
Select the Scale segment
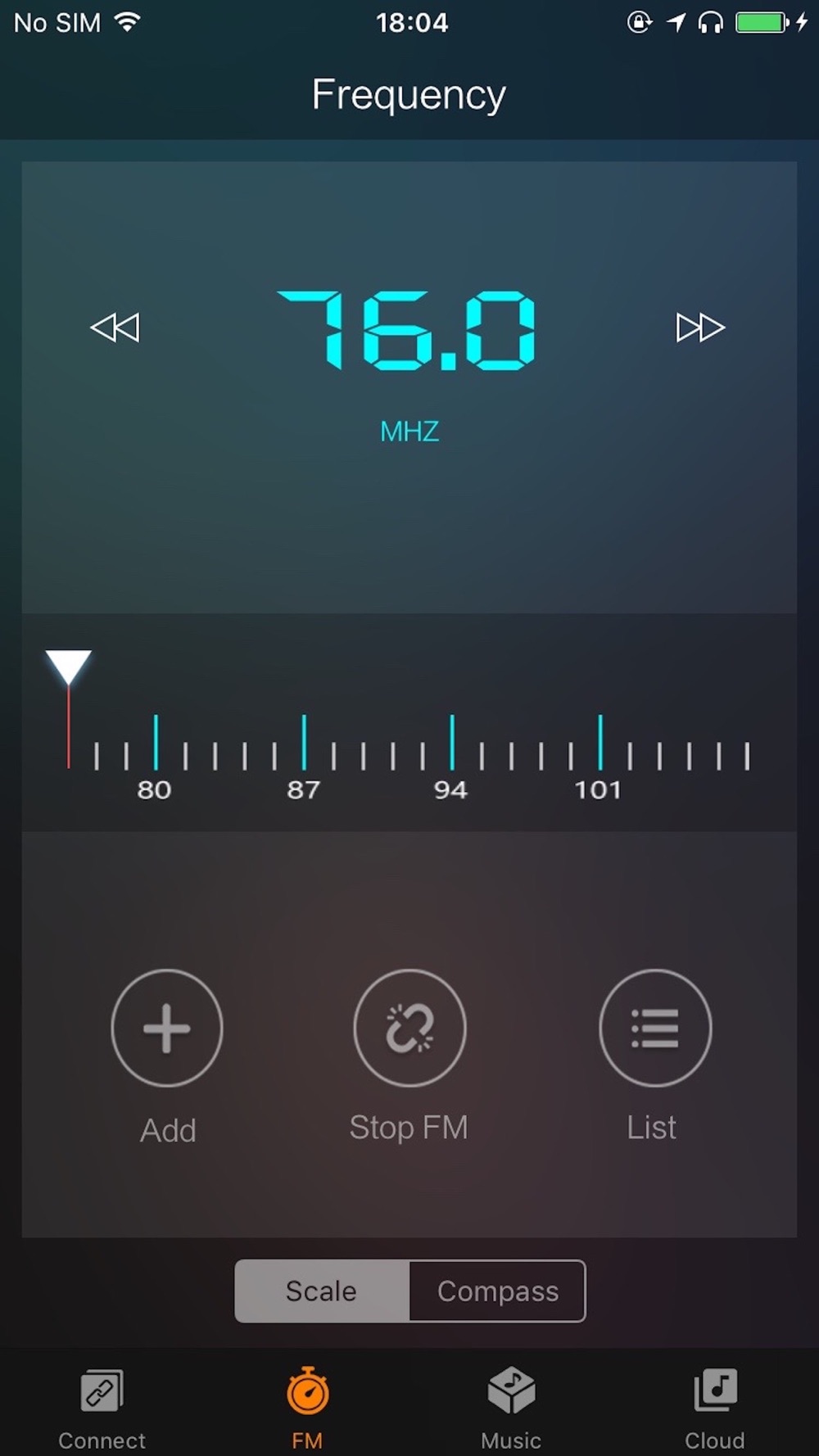tap(321, 1291)
